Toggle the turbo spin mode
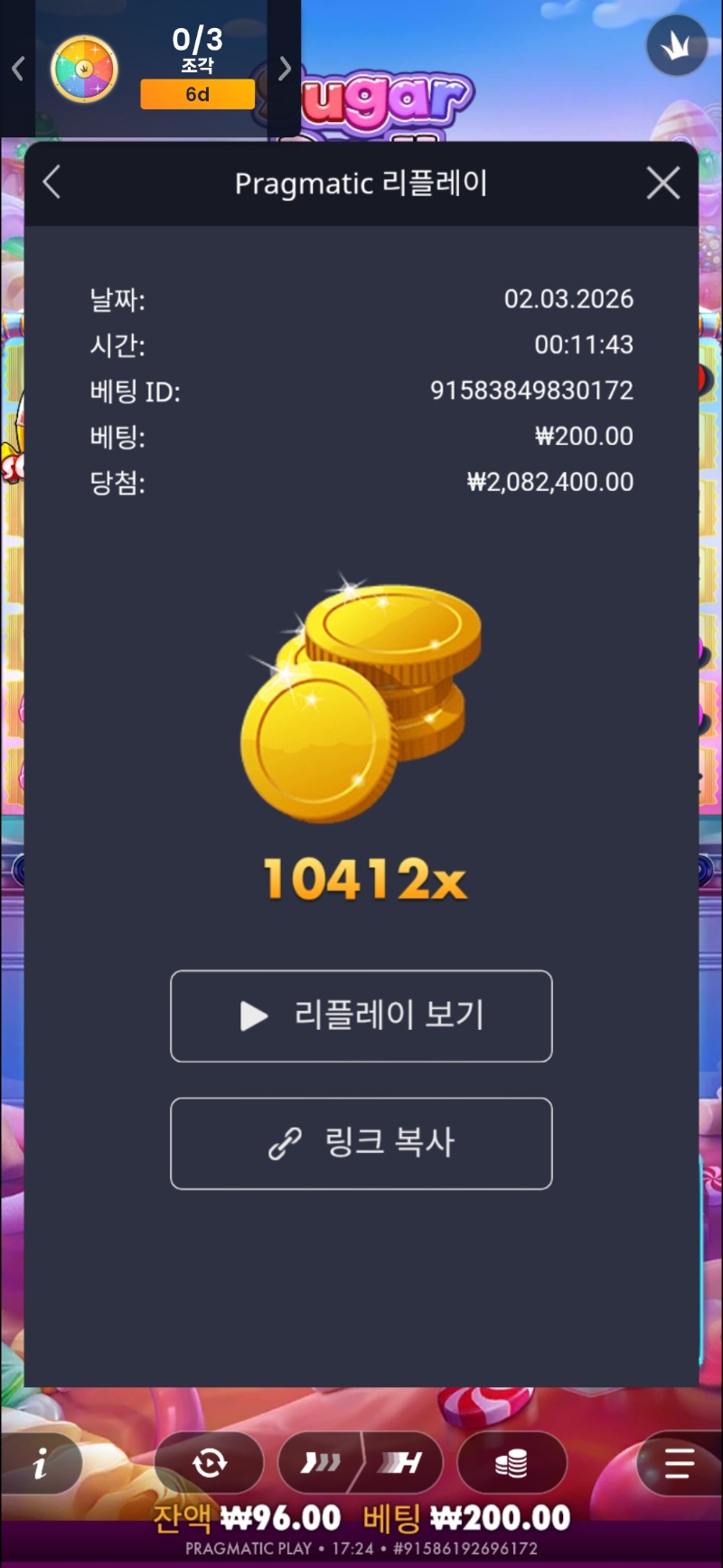Viewport: 723px width, 1568px height. coord(402,1462)
